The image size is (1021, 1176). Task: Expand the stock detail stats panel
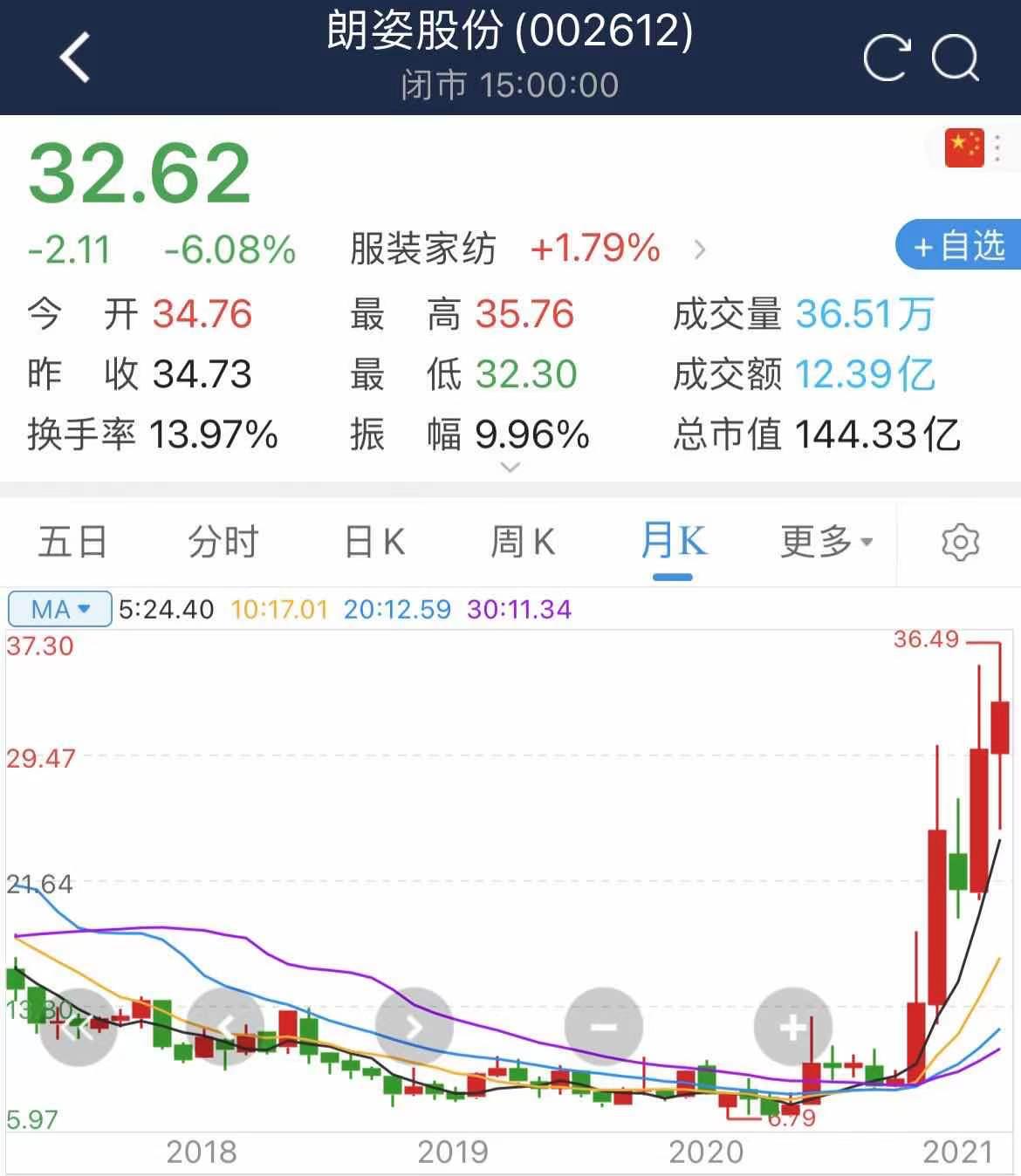tap(510, 468)
